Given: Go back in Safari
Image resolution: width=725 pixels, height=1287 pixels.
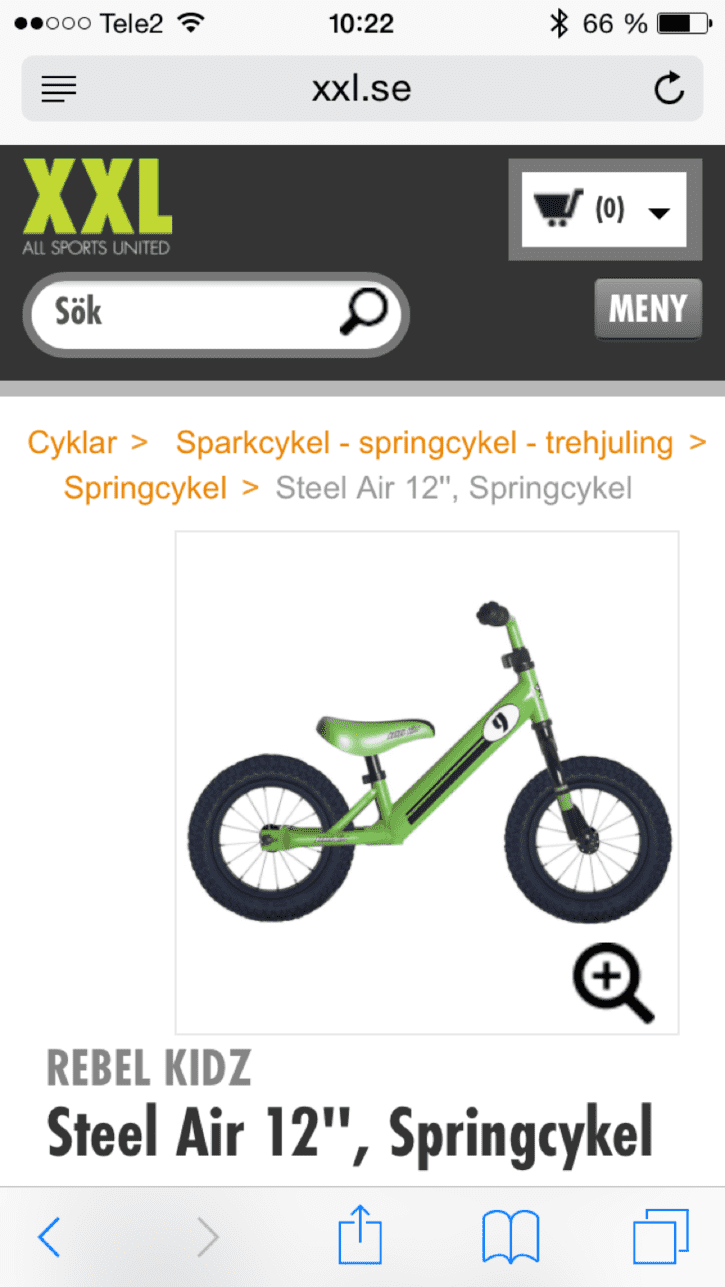Looking at the screenshot, I should pos(48,1238).
